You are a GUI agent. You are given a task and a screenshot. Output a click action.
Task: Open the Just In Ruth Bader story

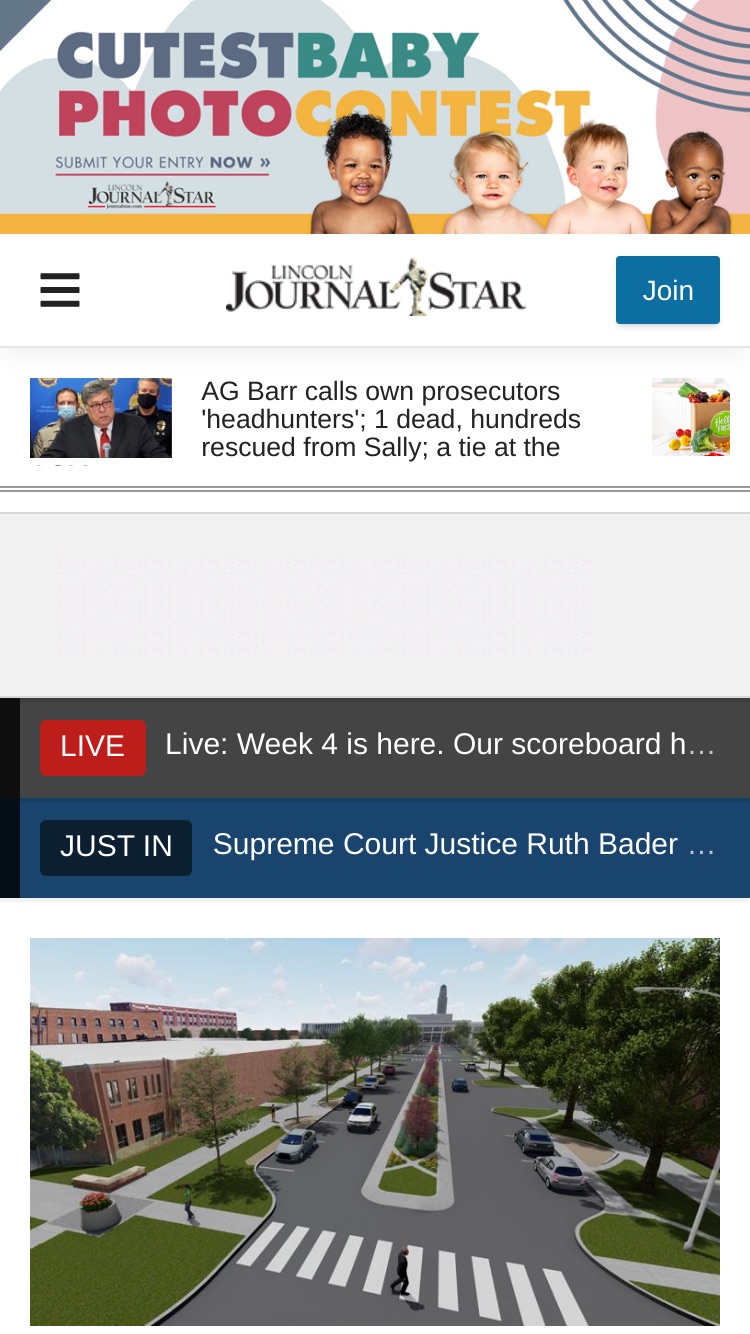[x=464, y=844]
